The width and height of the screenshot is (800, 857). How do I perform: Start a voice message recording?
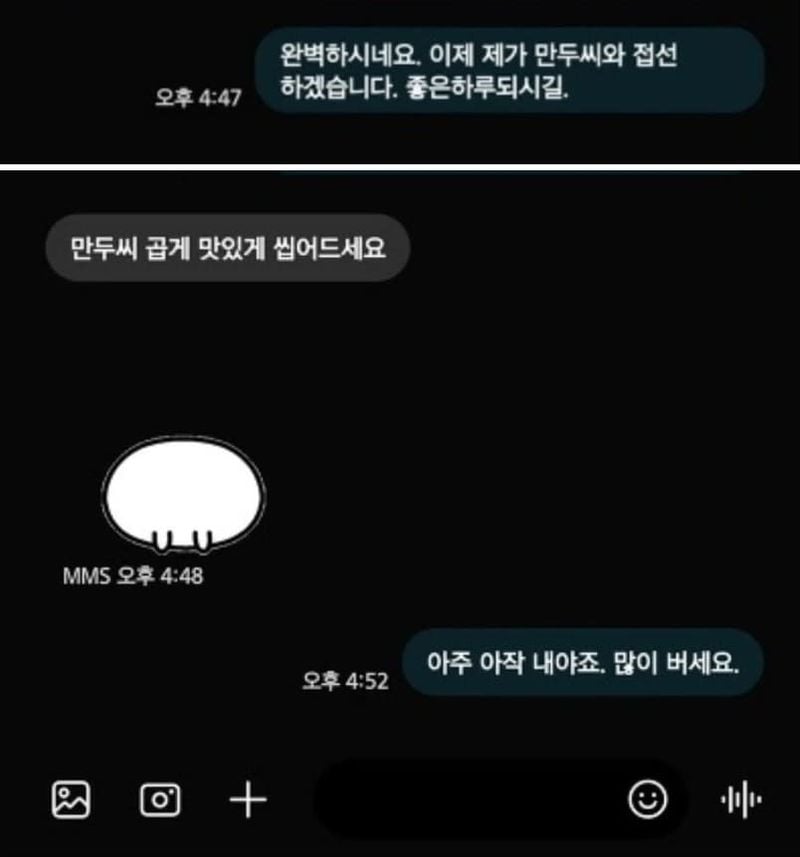[741, 799]
